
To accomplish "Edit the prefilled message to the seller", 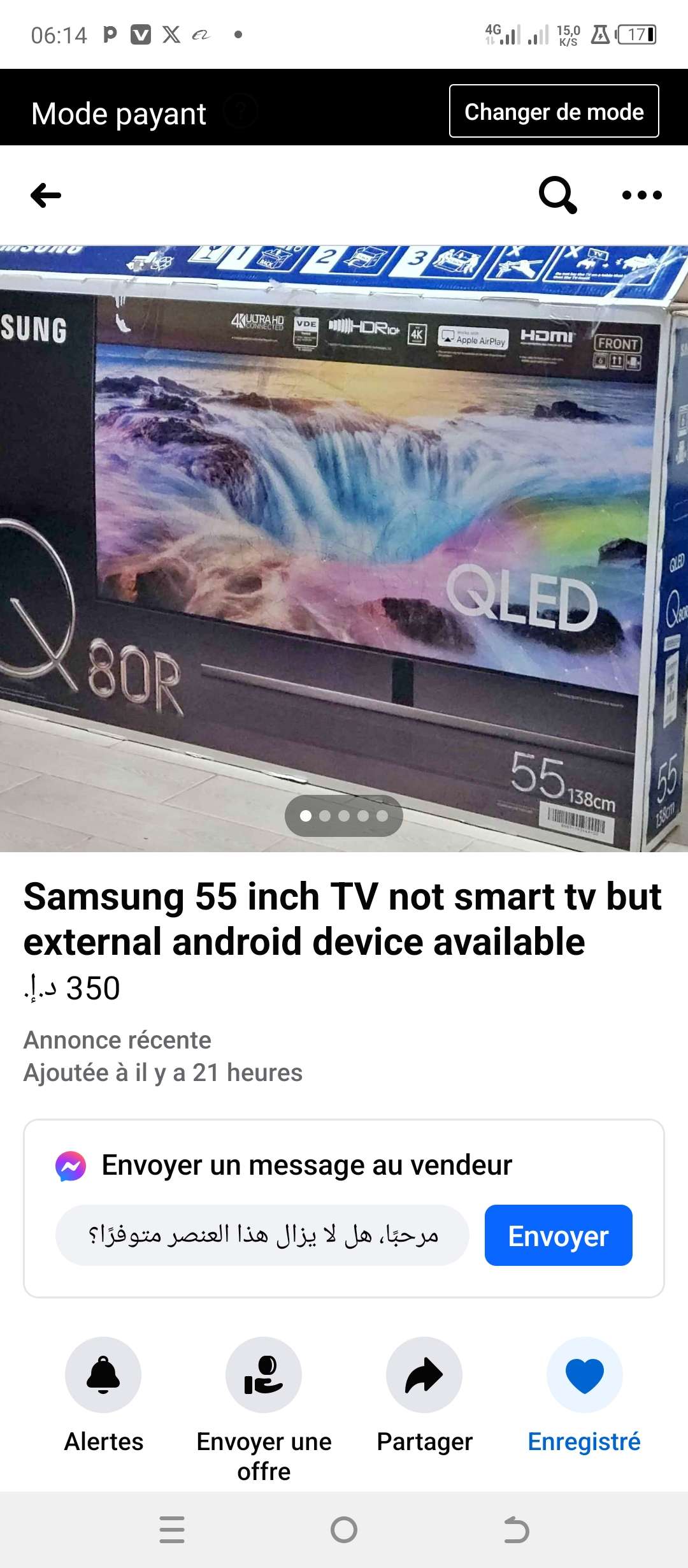I will [262, 1235].
